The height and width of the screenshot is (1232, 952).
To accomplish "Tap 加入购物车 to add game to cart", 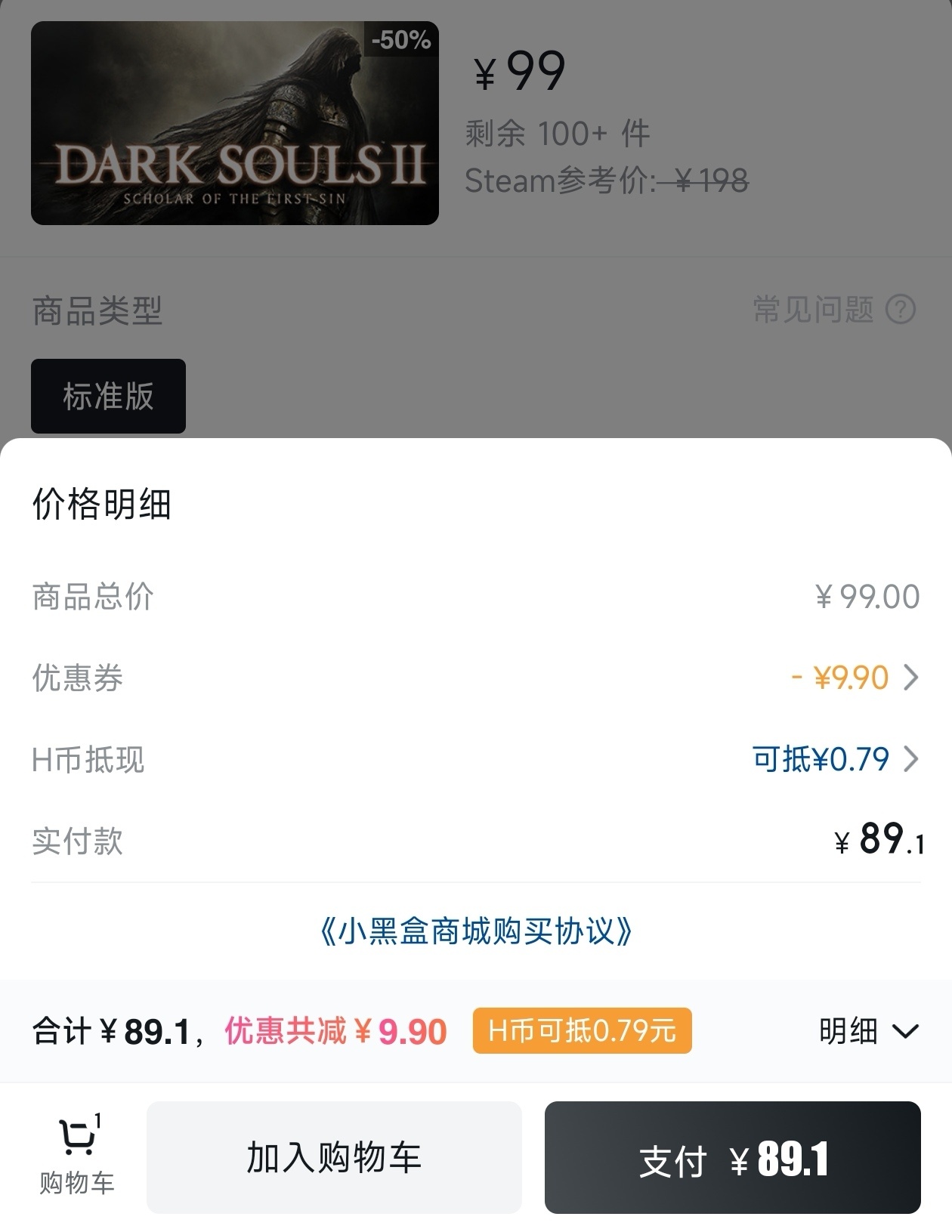I will click(334, 1157).
